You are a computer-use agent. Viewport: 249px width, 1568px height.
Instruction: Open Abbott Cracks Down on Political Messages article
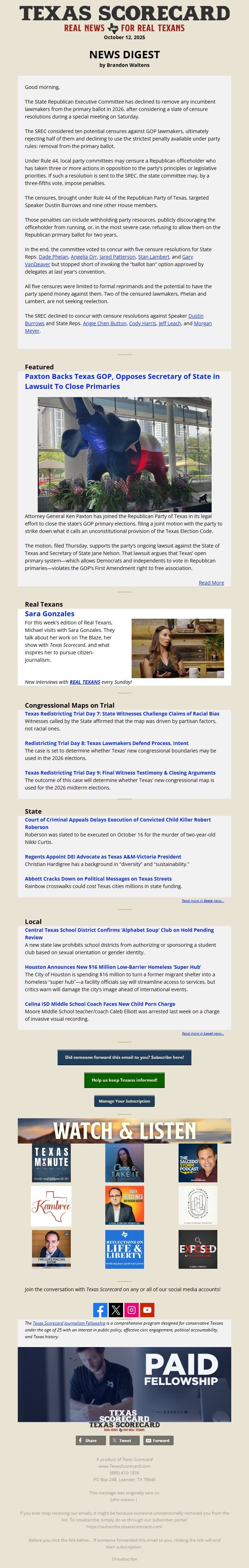tap(98, 879)
